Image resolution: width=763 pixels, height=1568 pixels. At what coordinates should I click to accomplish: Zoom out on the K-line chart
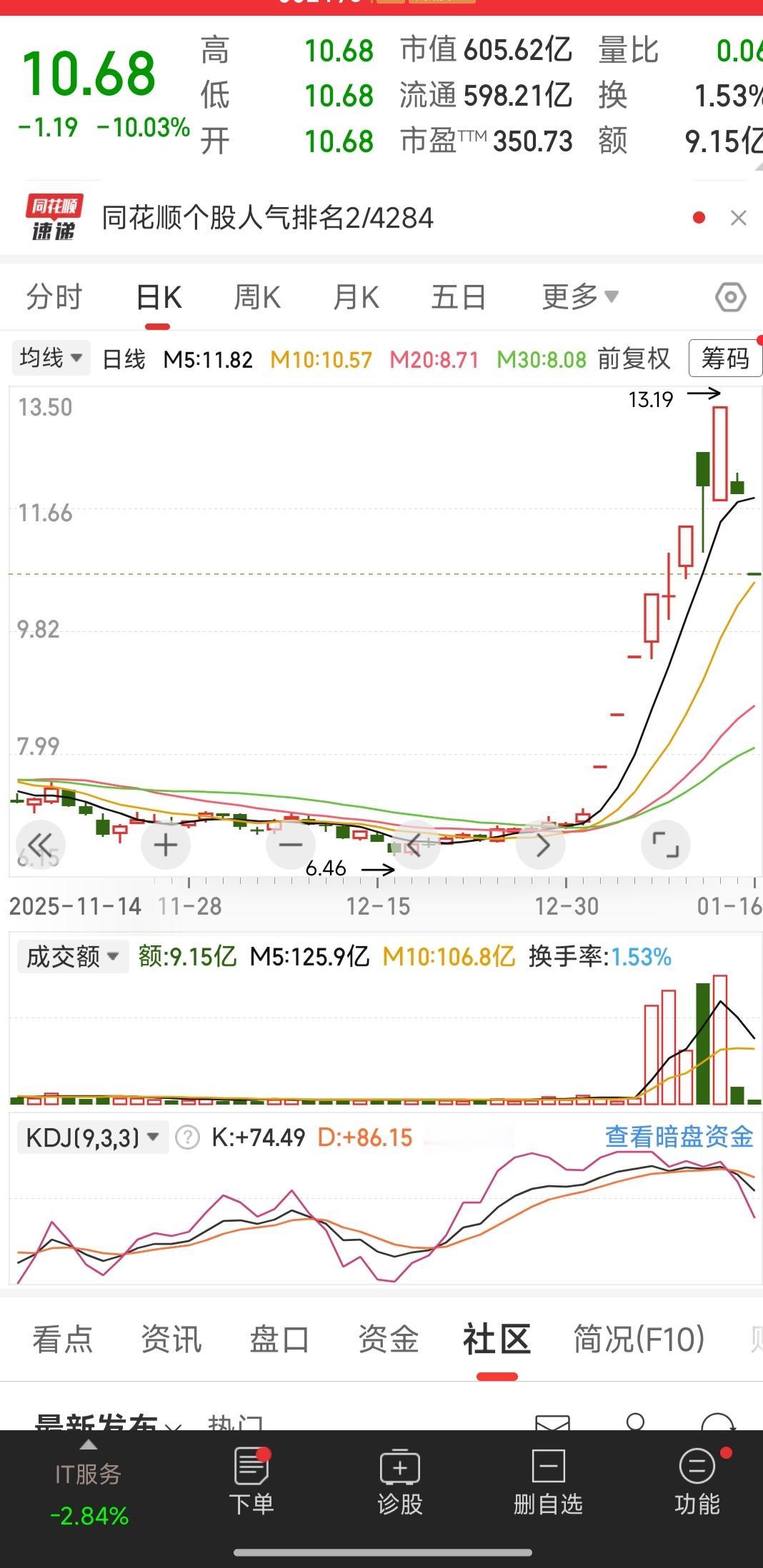[291, 845]
